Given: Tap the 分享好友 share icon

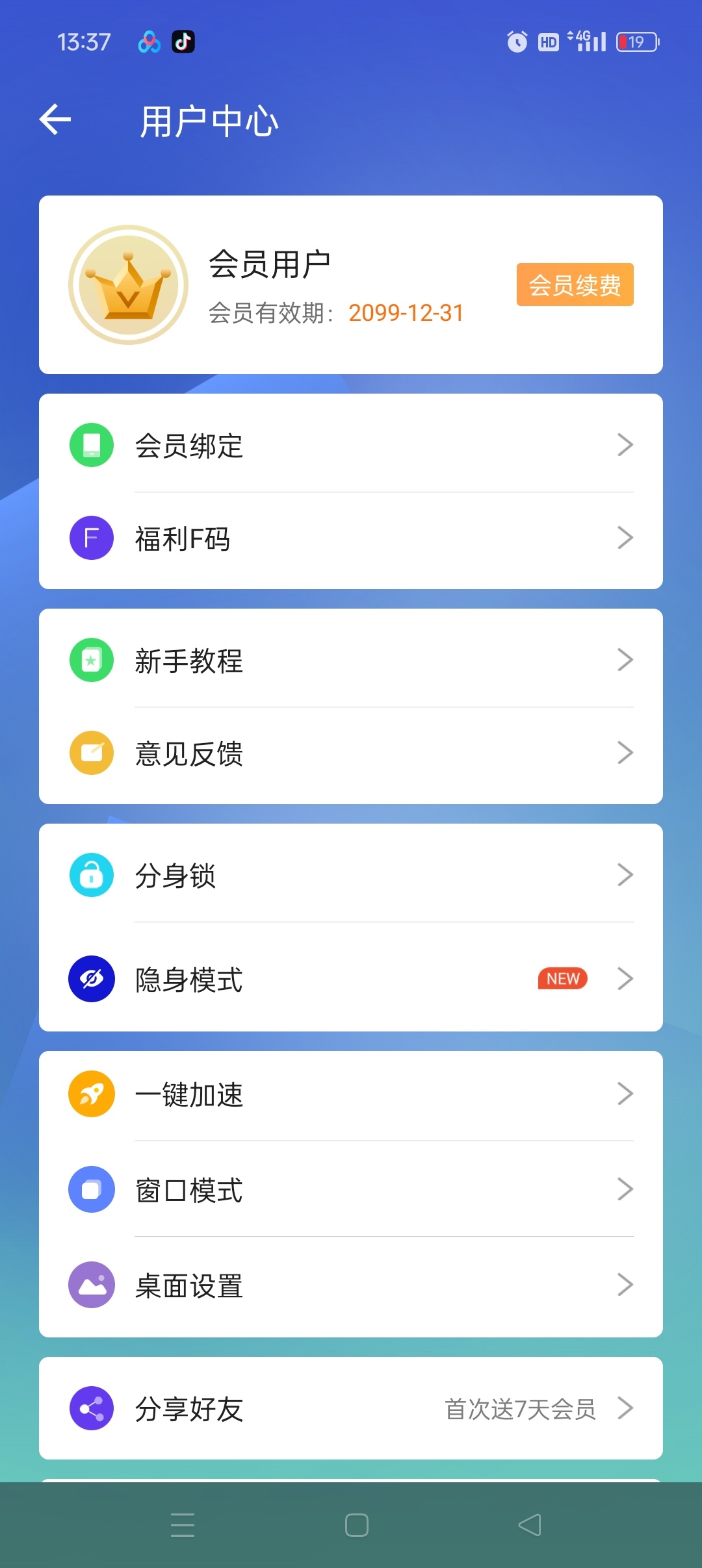Looking at the screenshot, I should [91, 1408].
